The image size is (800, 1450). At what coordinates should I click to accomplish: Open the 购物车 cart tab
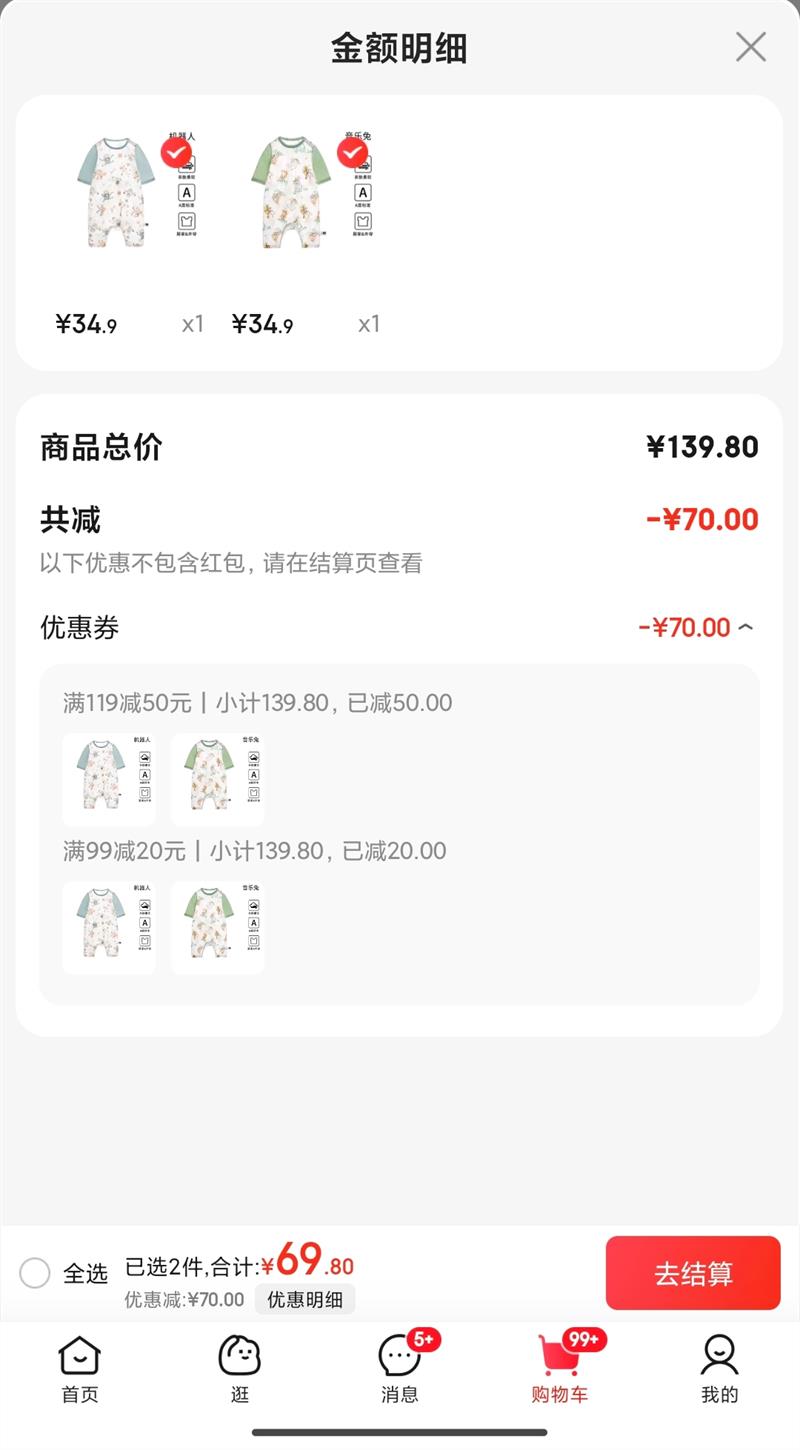click(x=560, y=1369)
